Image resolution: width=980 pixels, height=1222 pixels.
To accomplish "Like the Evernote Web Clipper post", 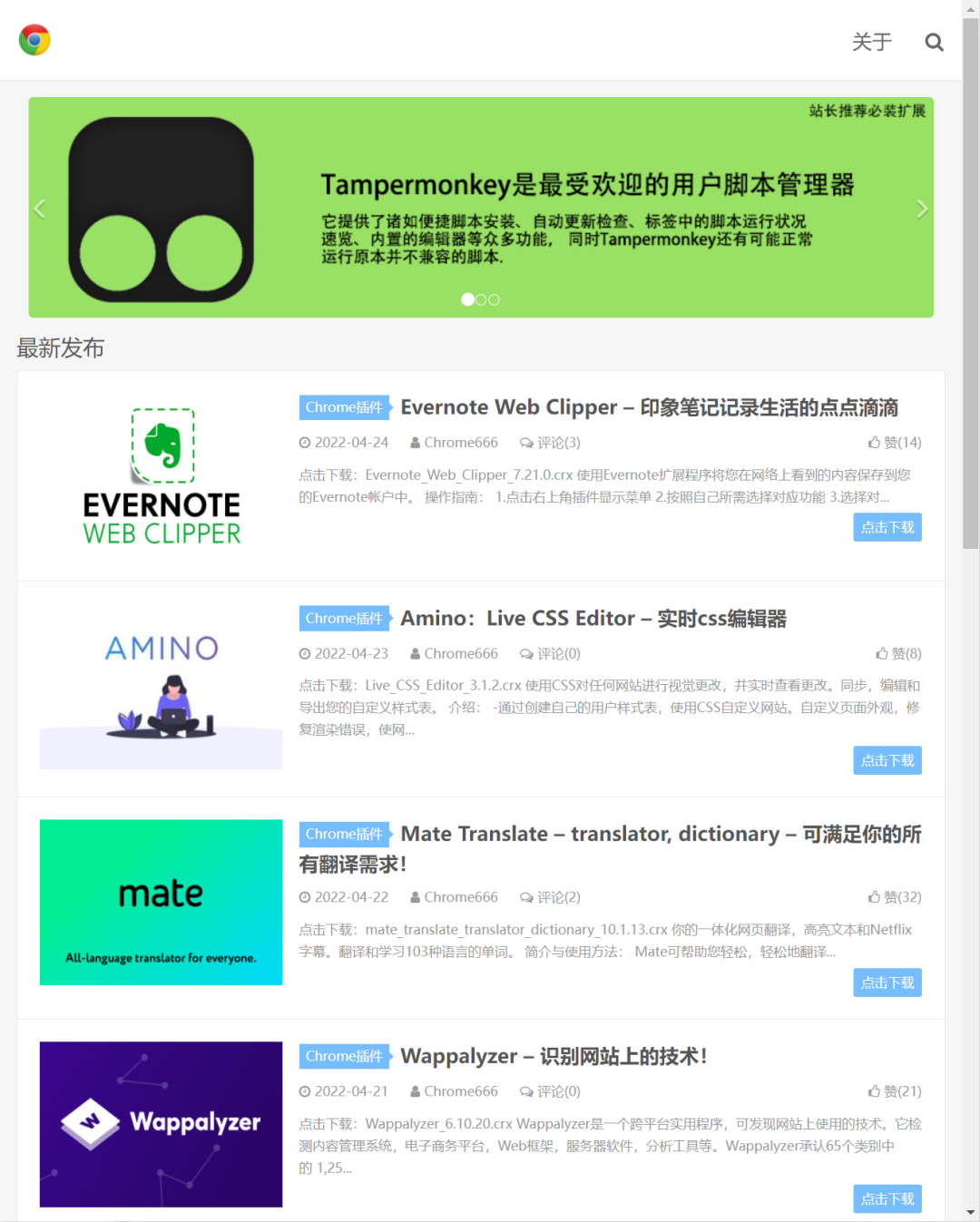I will pos(895,443).
